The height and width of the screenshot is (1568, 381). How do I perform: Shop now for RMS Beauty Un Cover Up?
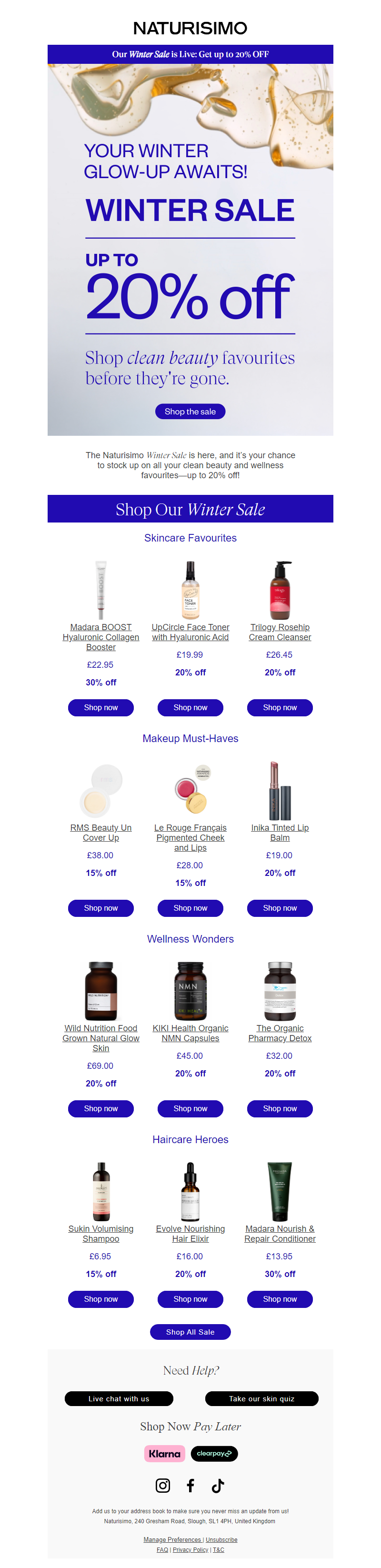click(100, 907)
